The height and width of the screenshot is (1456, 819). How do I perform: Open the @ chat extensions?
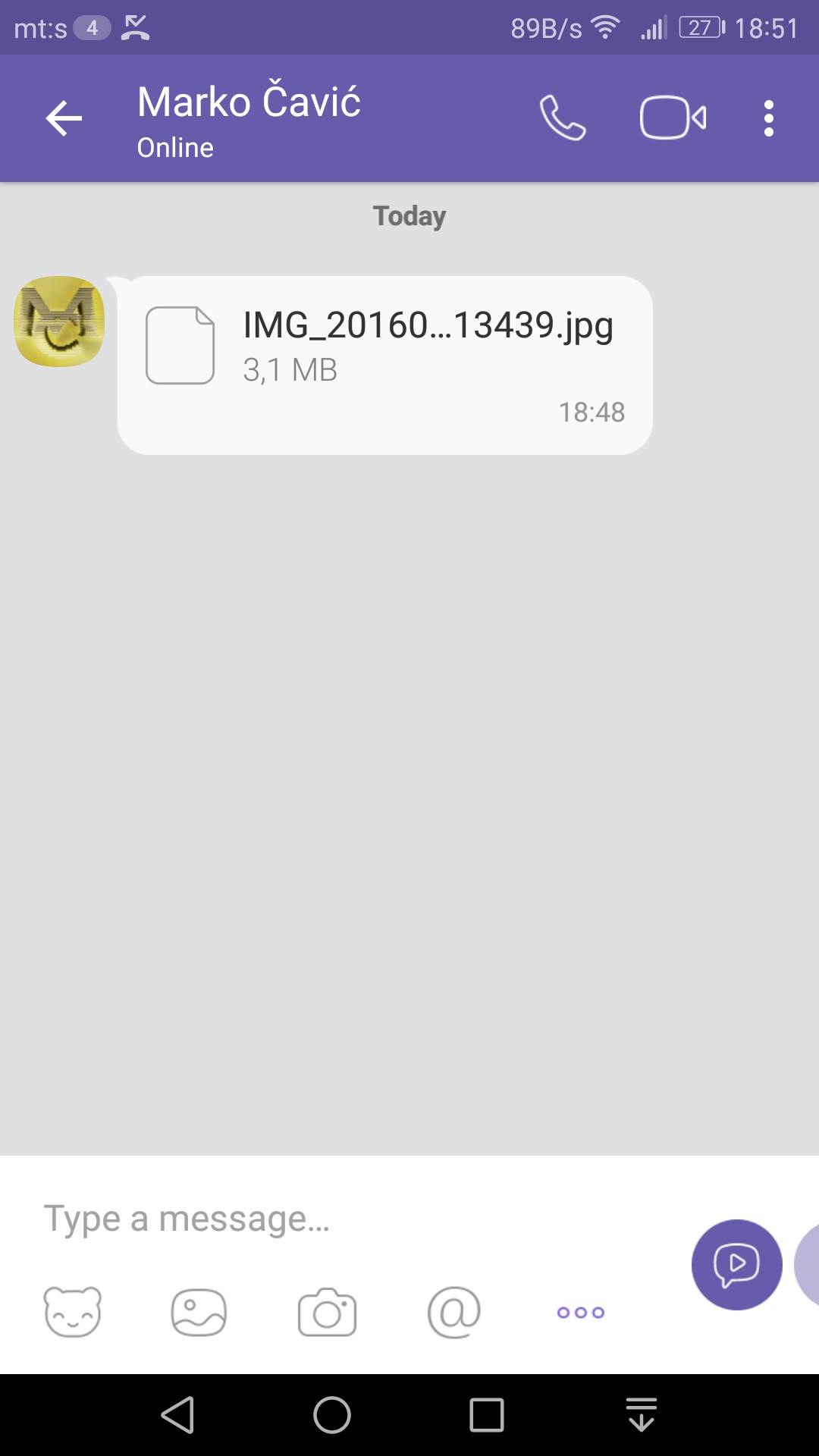(x=453, y=1312)
